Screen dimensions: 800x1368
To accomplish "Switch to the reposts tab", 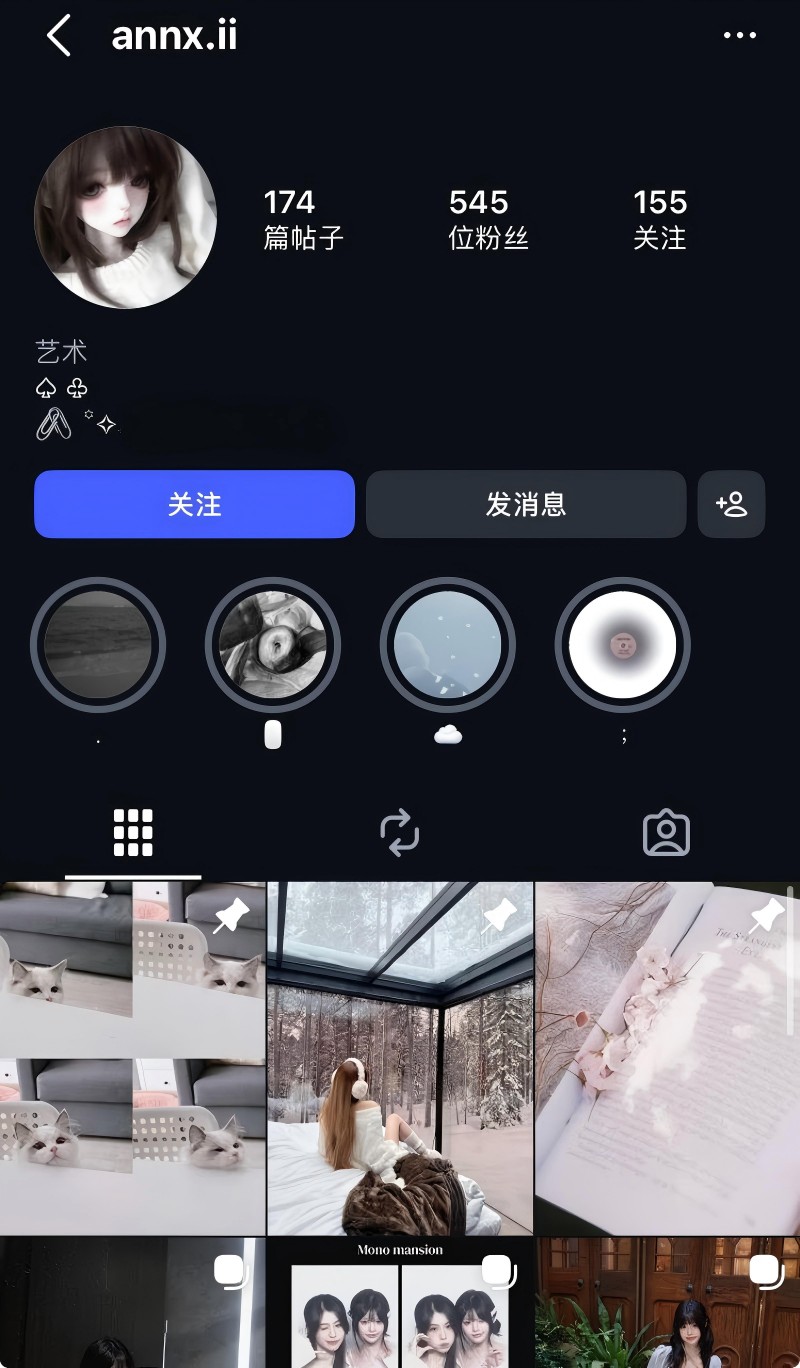I will [400, 832].
